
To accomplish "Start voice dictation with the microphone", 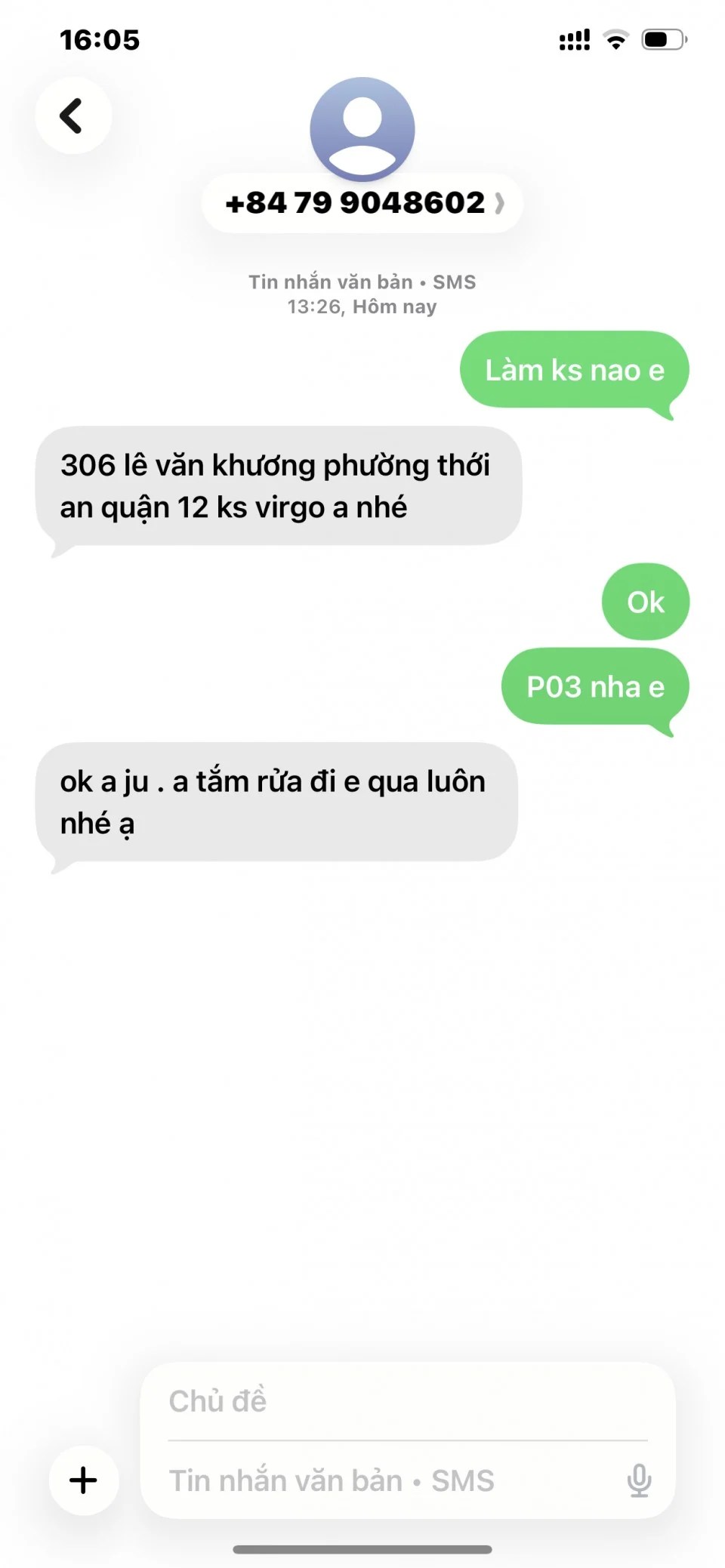I will click(639, 1480).
